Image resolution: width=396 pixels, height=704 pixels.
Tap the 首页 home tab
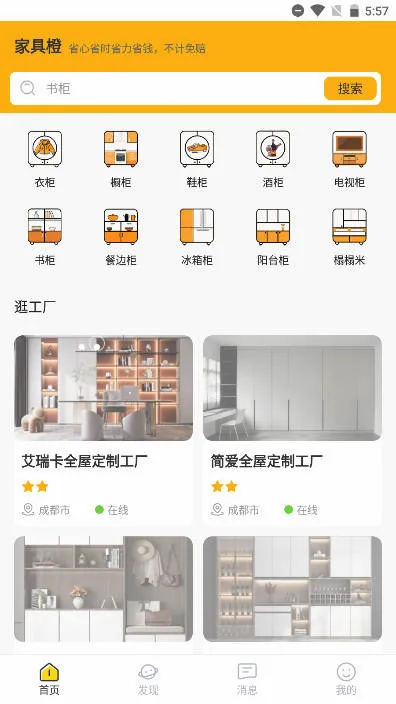click(49, 679)
